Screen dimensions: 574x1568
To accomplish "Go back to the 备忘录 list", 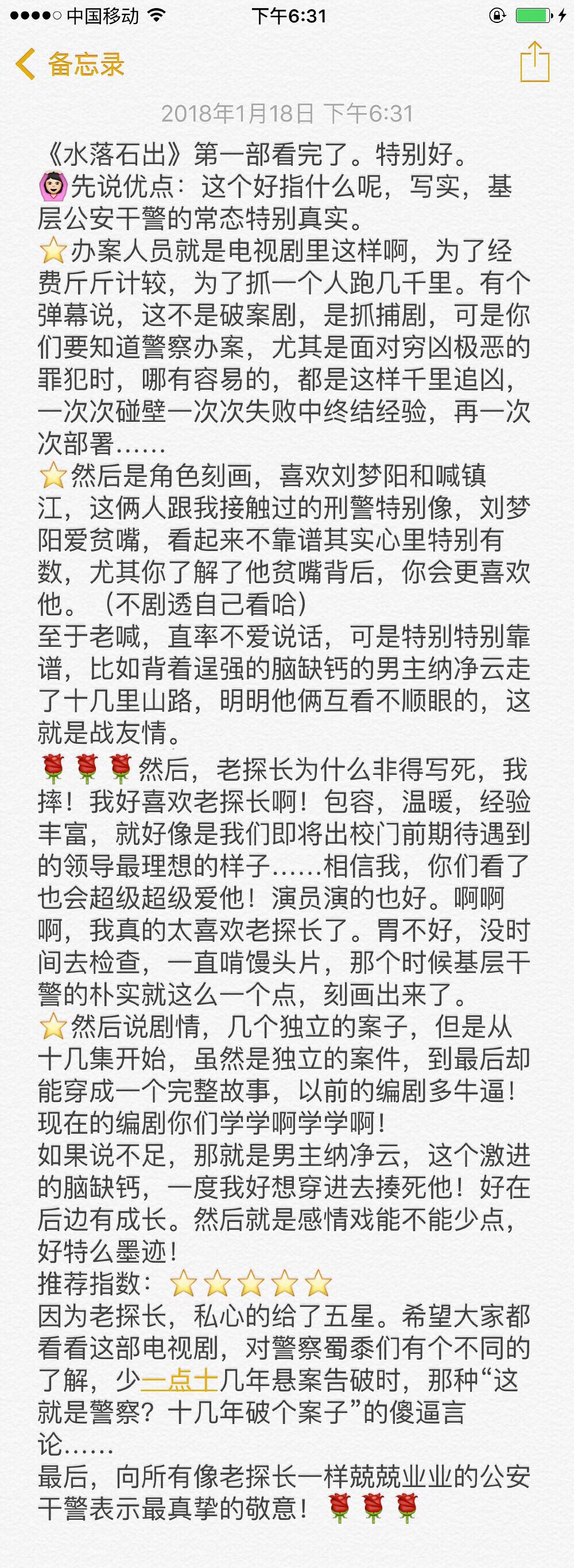I will coord(70,64).
